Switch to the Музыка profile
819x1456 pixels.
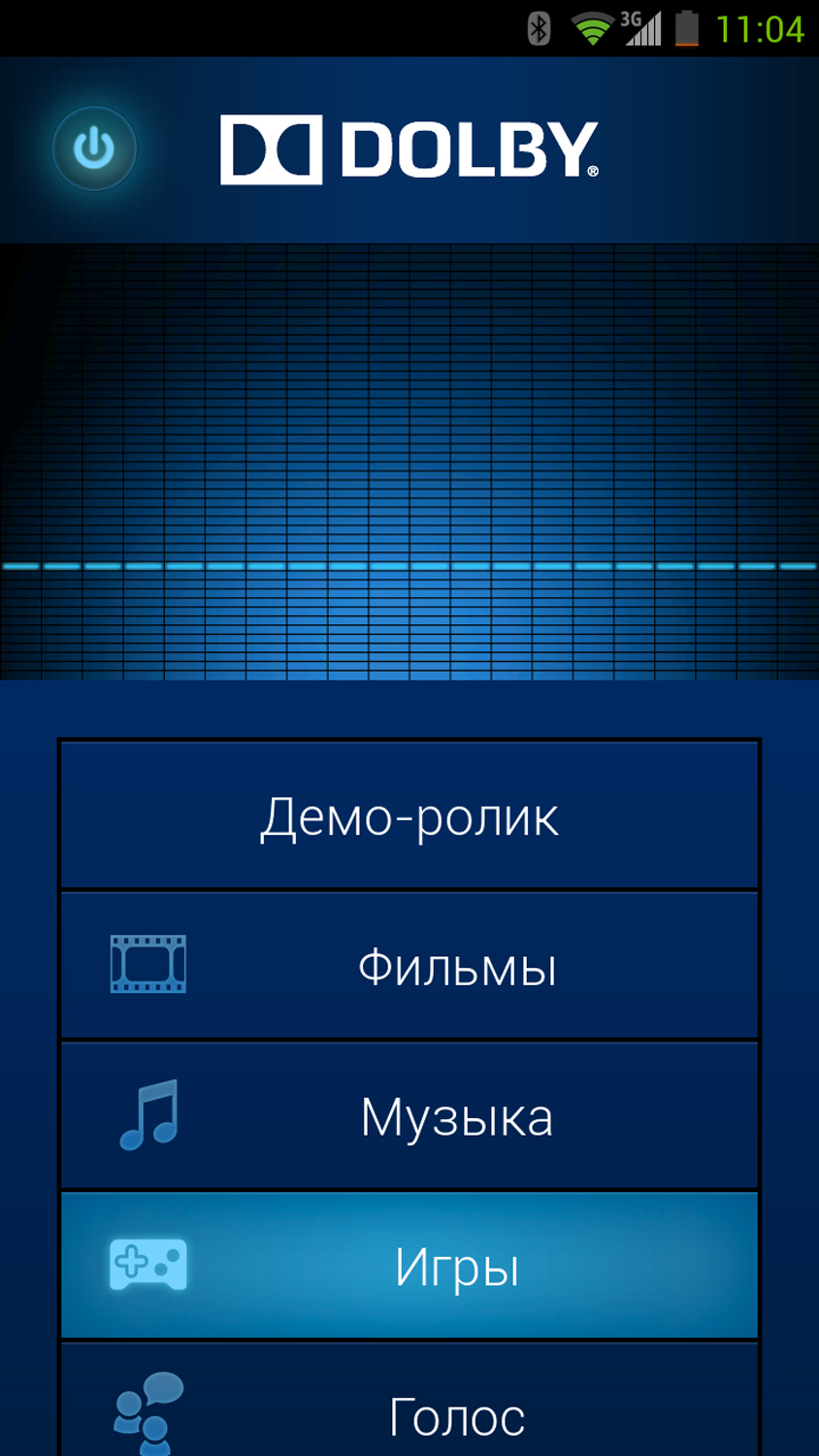pyautogui.click(x=409, y=1116)
